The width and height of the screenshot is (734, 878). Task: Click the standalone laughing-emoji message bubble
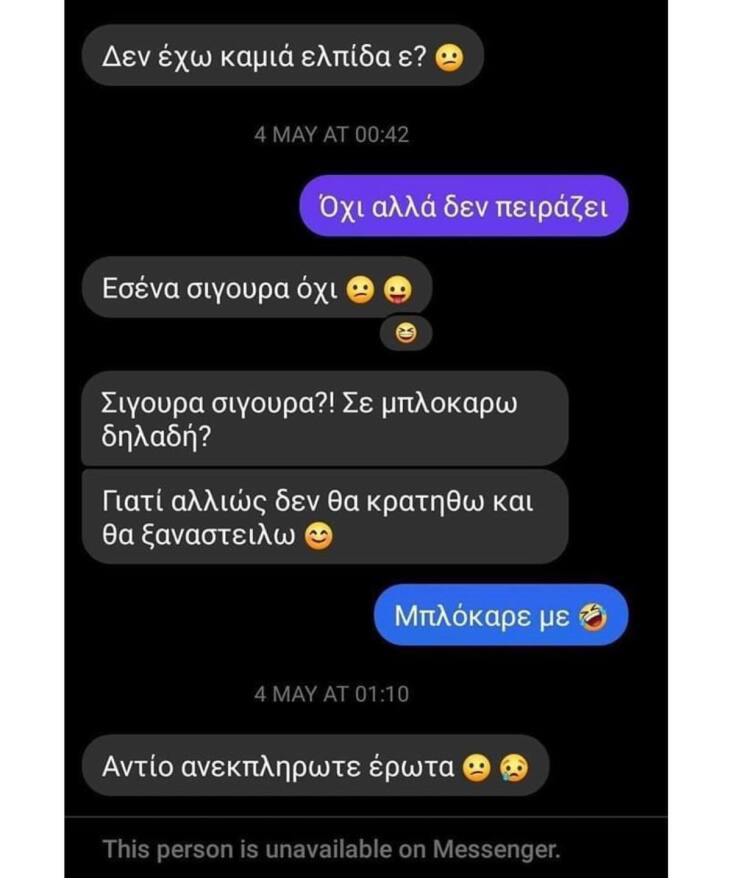404,331
